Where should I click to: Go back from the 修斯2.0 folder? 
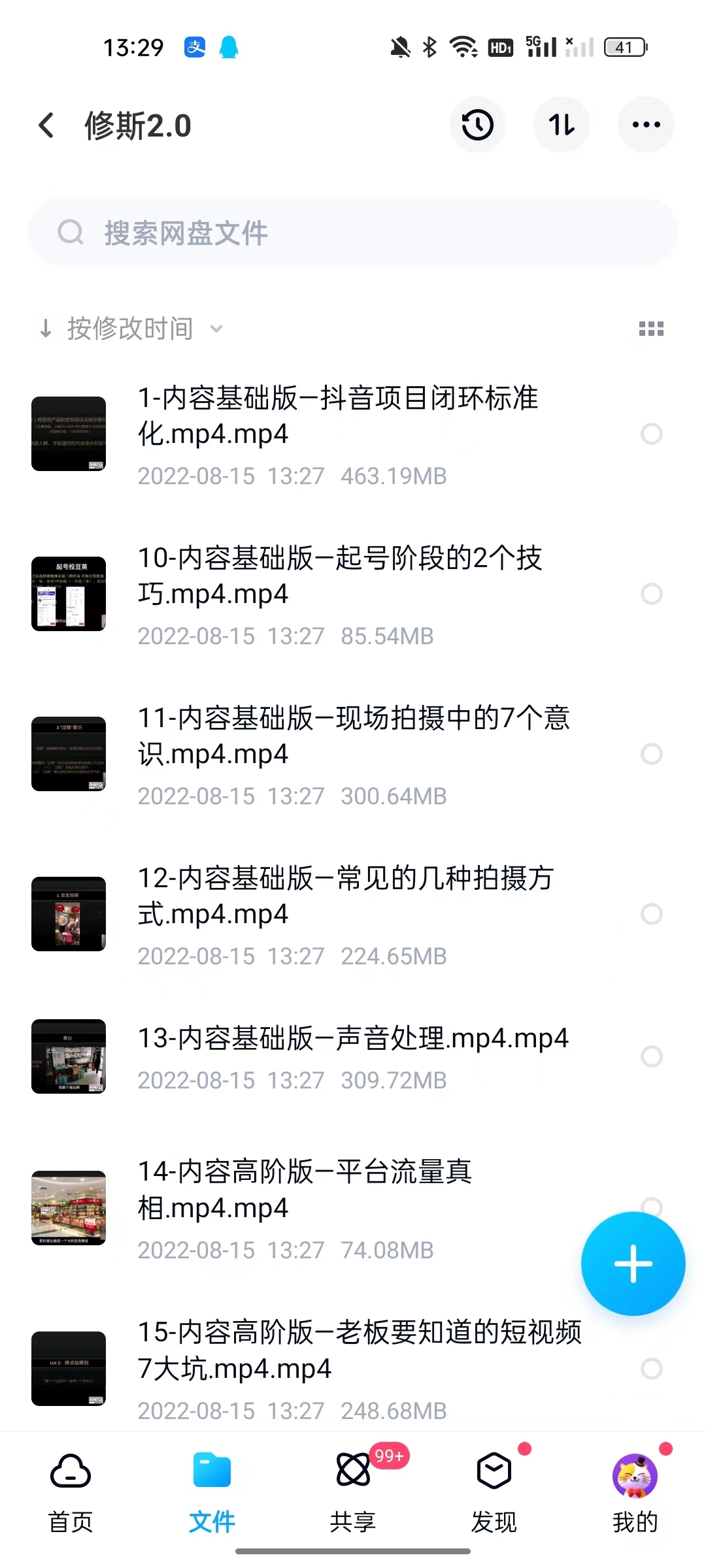46,125
